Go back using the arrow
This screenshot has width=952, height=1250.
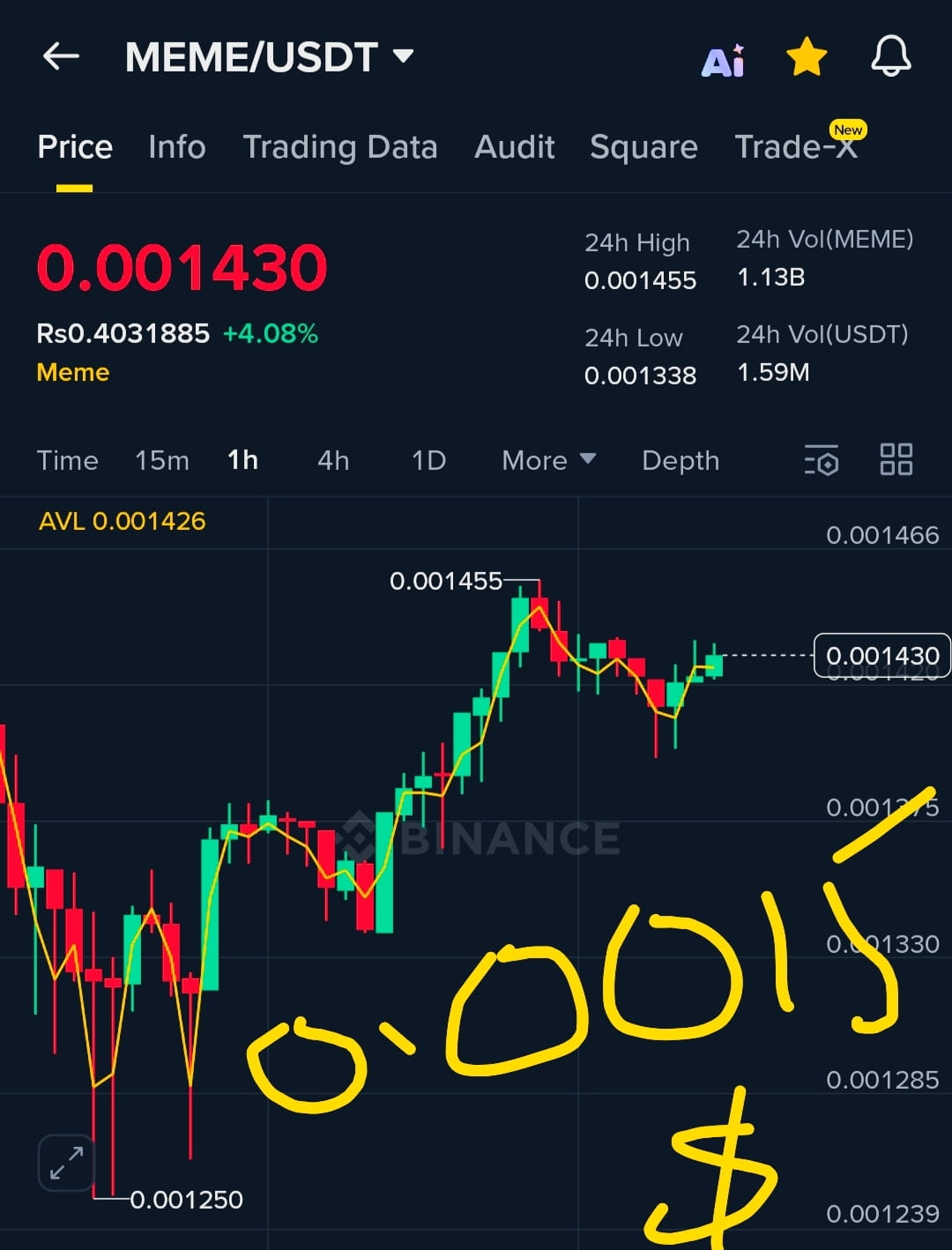61,57
